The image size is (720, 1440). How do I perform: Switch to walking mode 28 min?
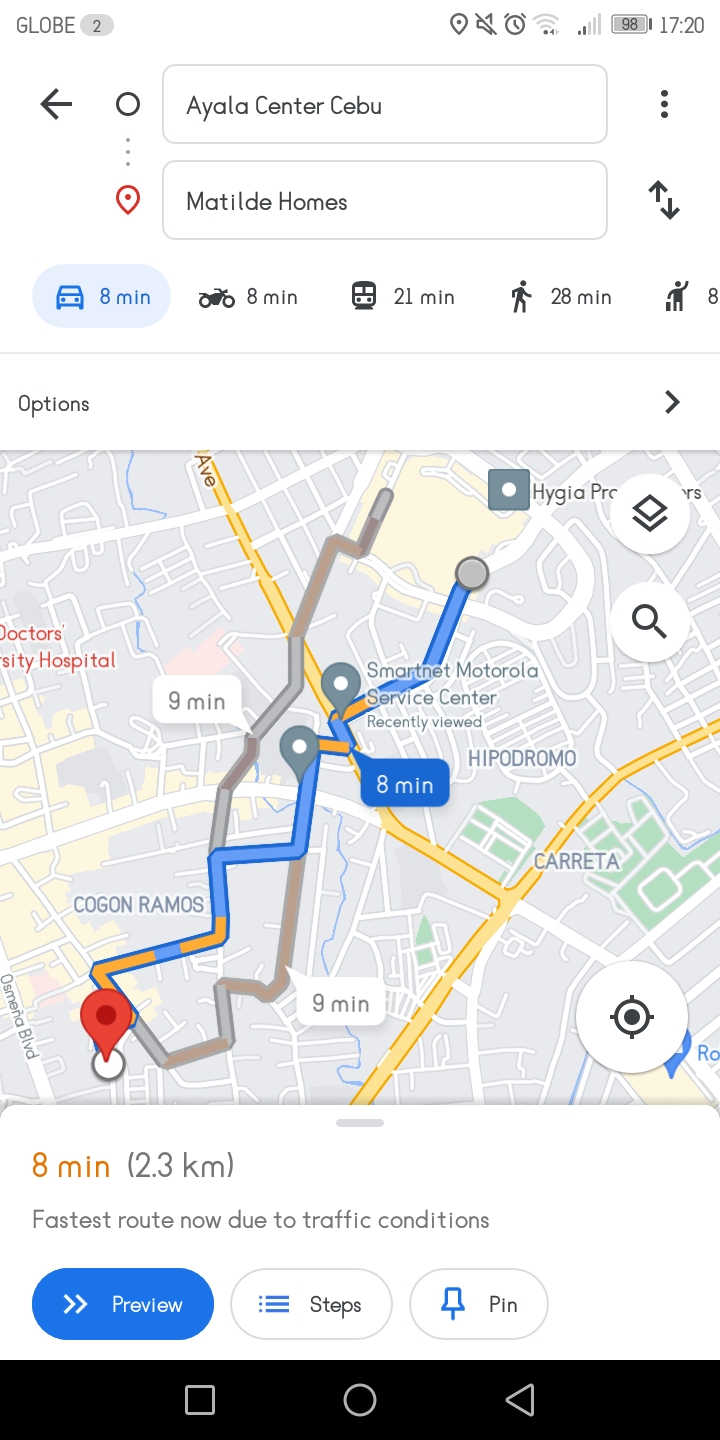[560, 297]
